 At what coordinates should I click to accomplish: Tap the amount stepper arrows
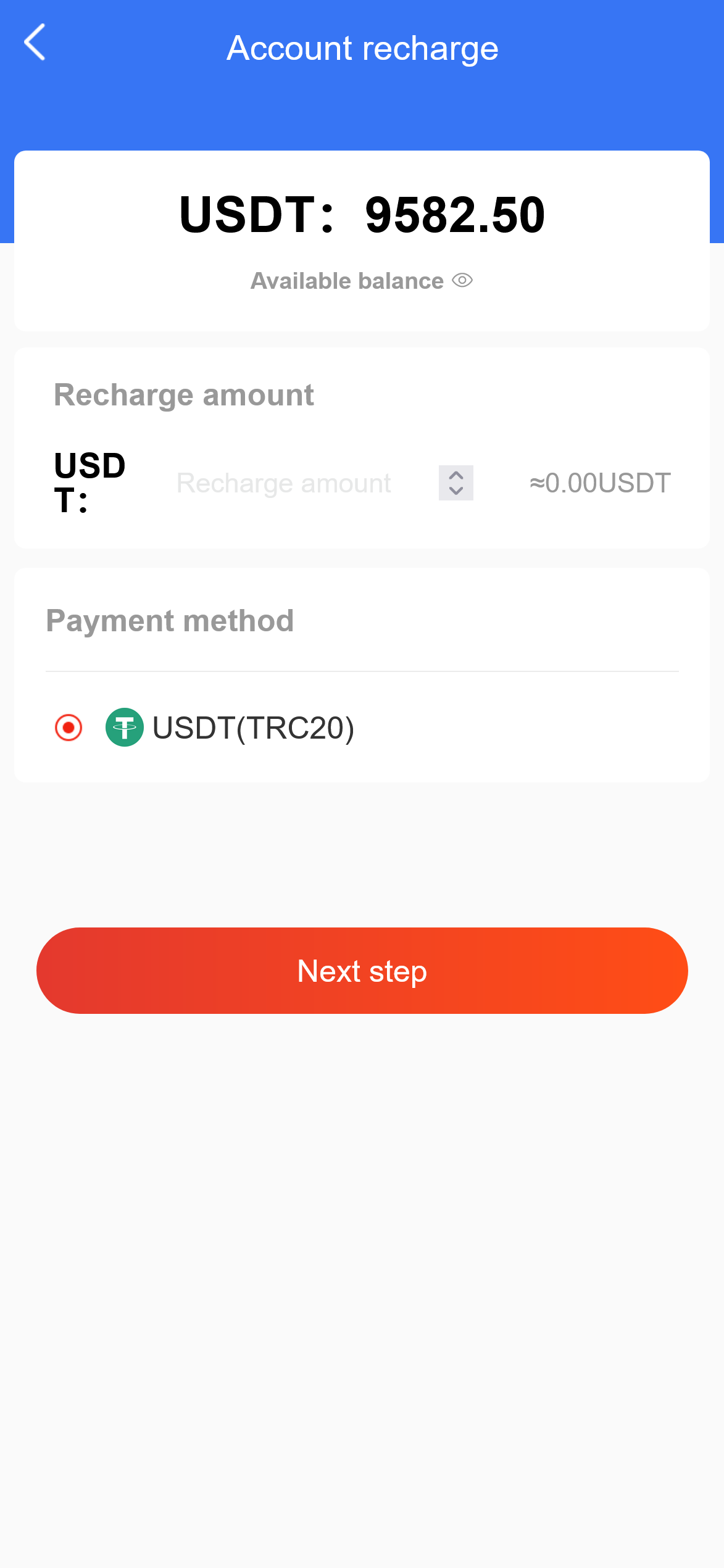click(456, 483)
